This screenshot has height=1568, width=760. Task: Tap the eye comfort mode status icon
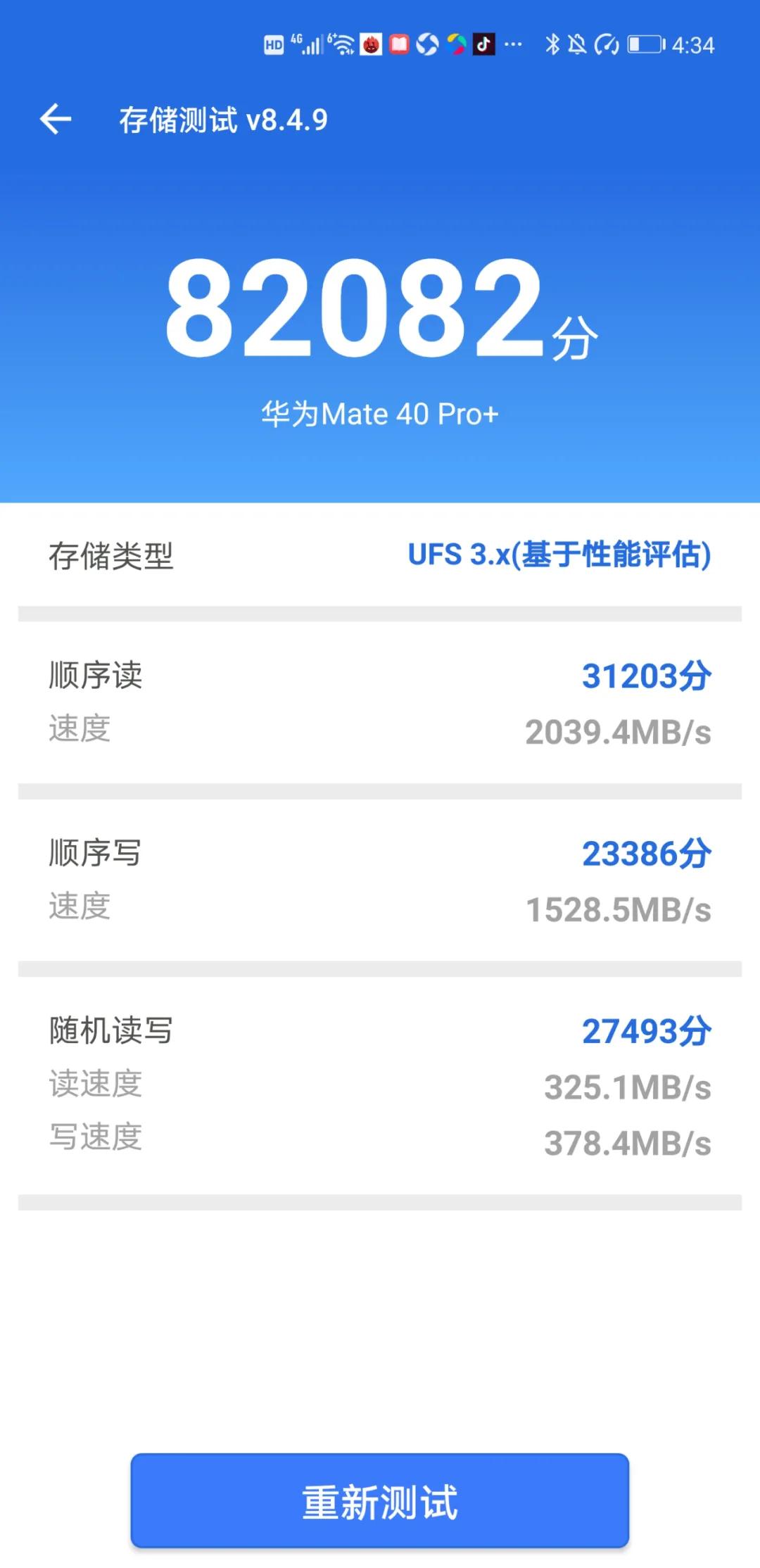click(606, 44)
